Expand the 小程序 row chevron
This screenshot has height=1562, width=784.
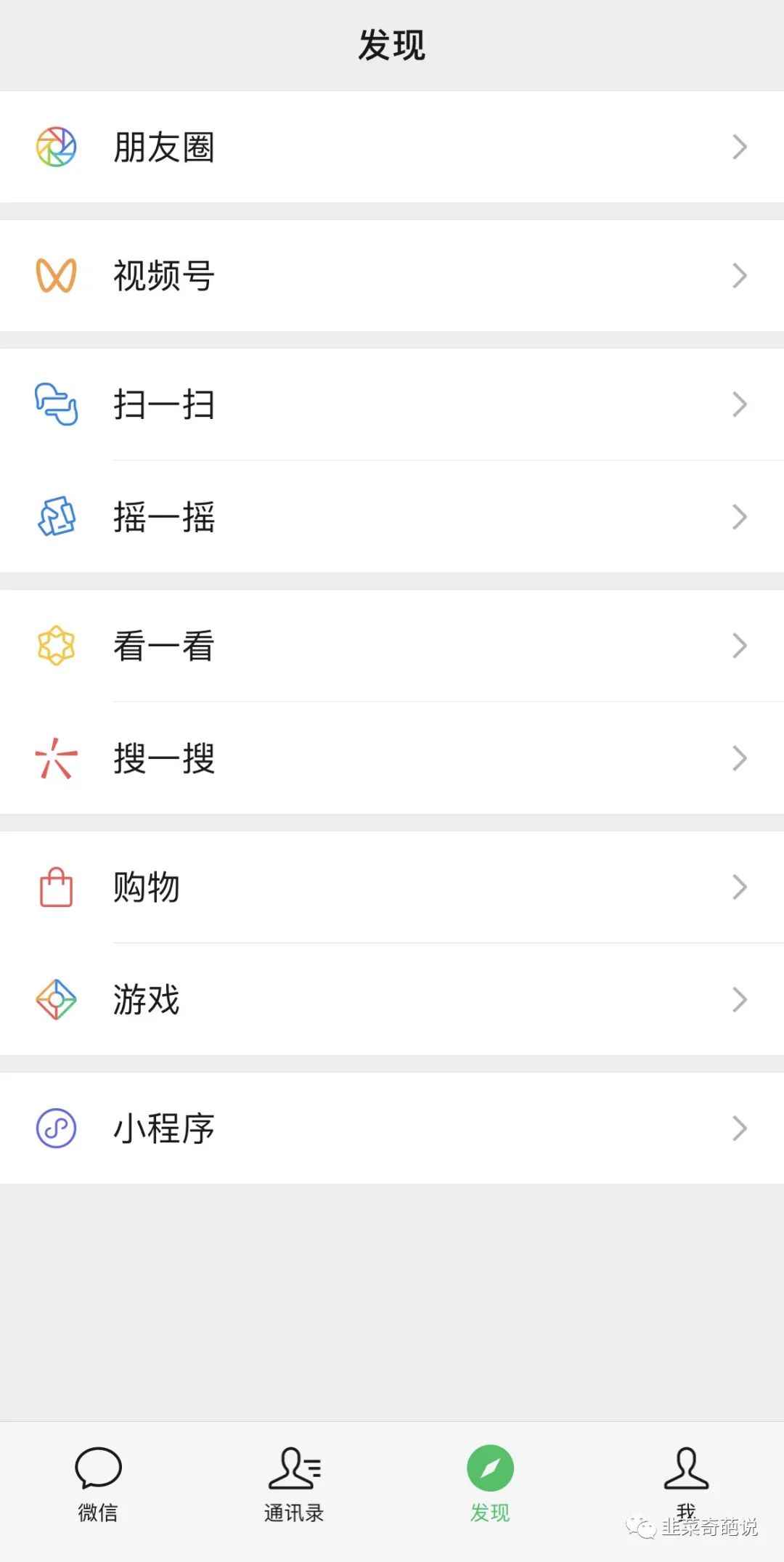click(x=740, y=1128)
